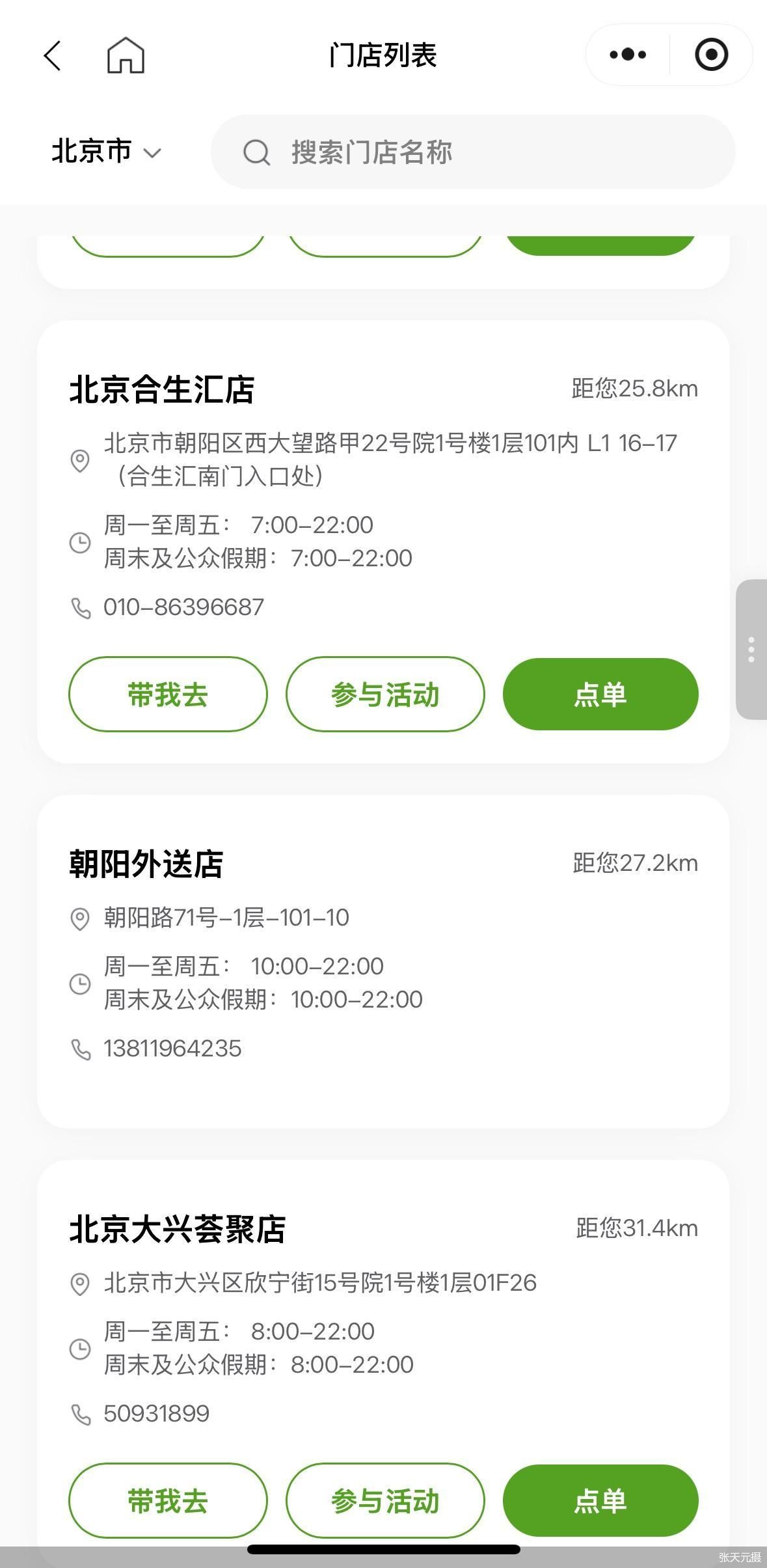Navigate to 北京合生汇店 via 带我去

(168, 695)
